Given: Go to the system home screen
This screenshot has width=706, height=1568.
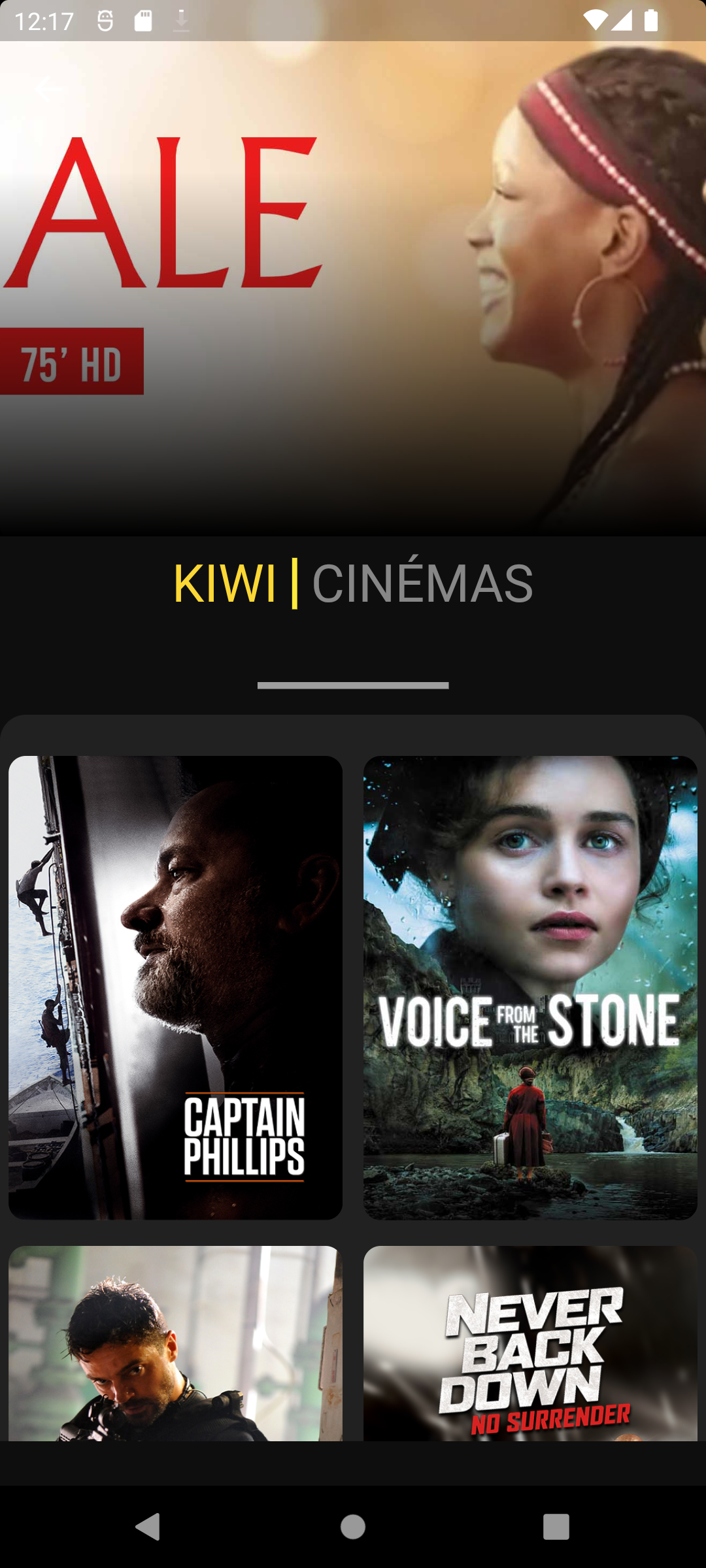Looking at the screenshot, I should [353, 1527].
